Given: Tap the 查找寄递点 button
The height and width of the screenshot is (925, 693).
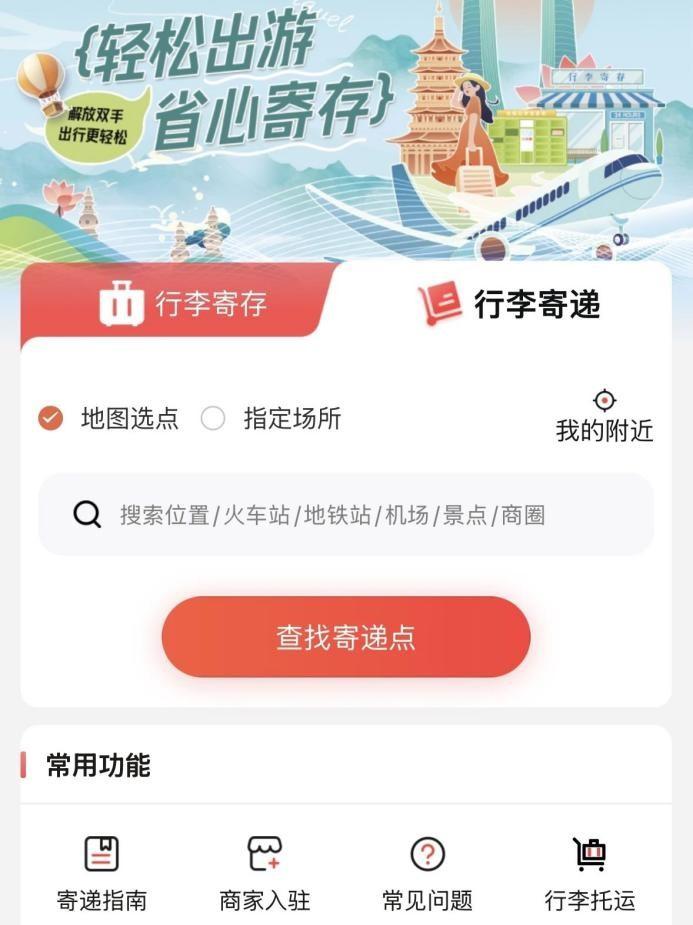Looking at the screenshot, I should [x=345, y=637].
